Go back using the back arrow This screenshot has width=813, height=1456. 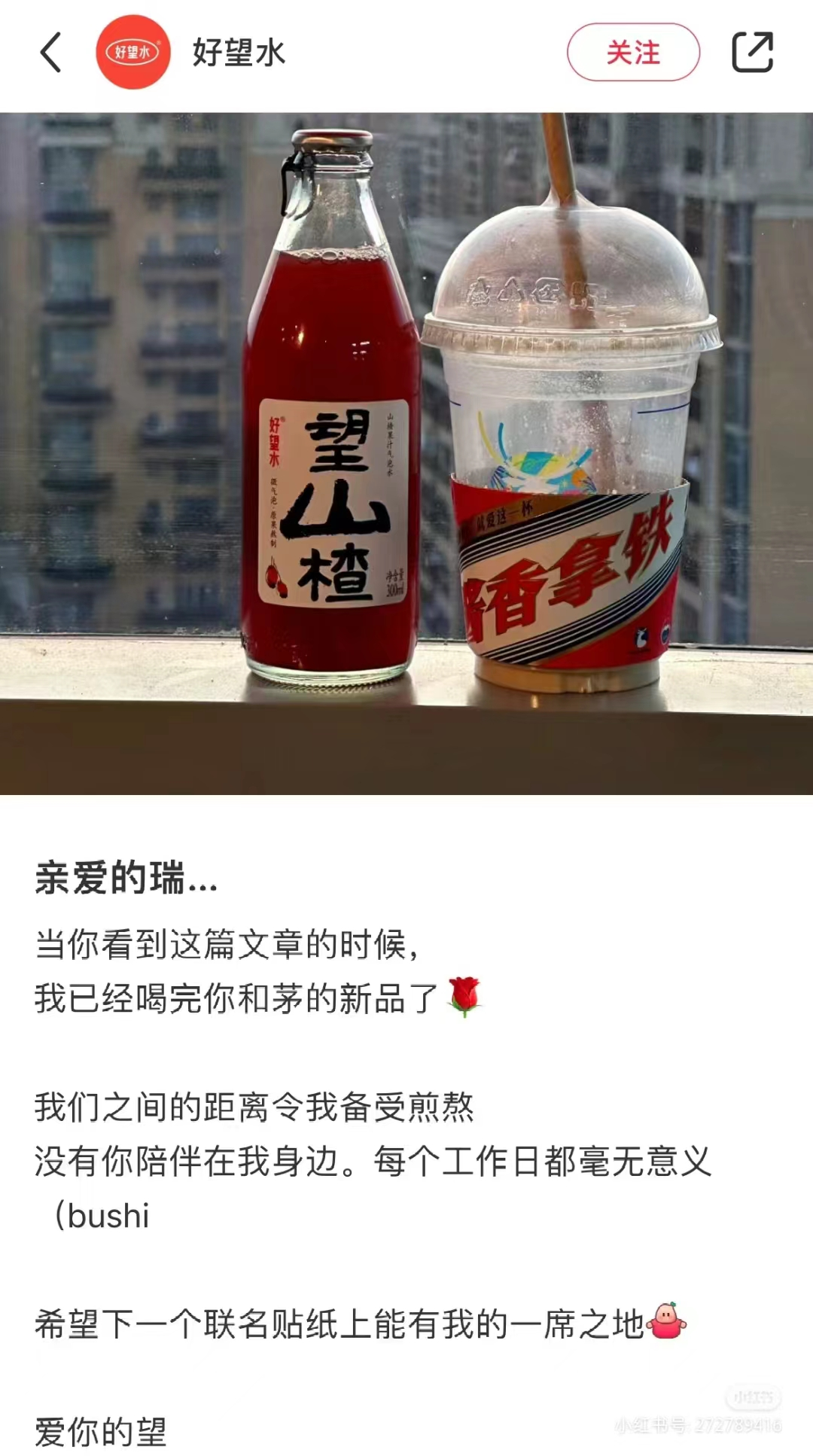(x=50, y=53)
